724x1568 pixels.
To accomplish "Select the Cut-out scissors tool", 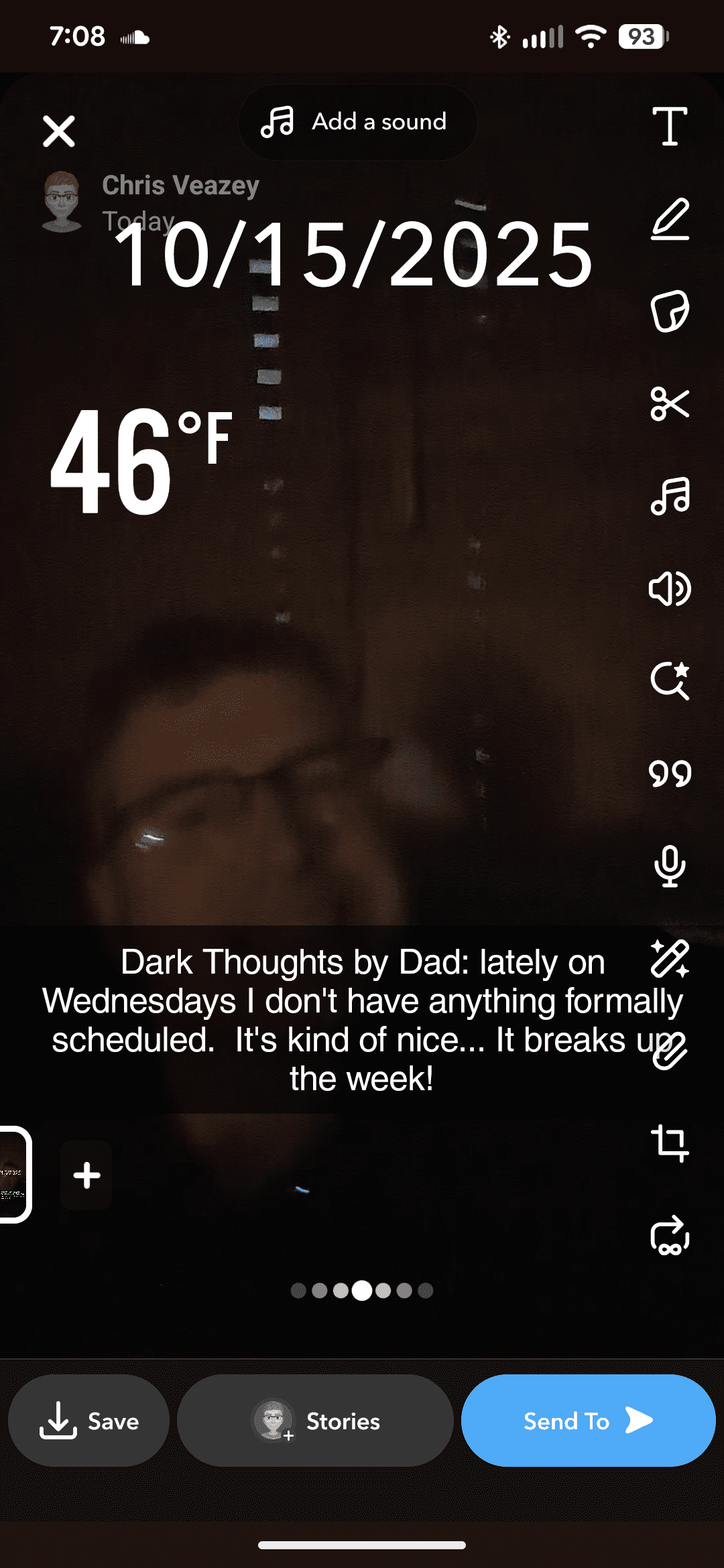I will [x=670, y=404].
